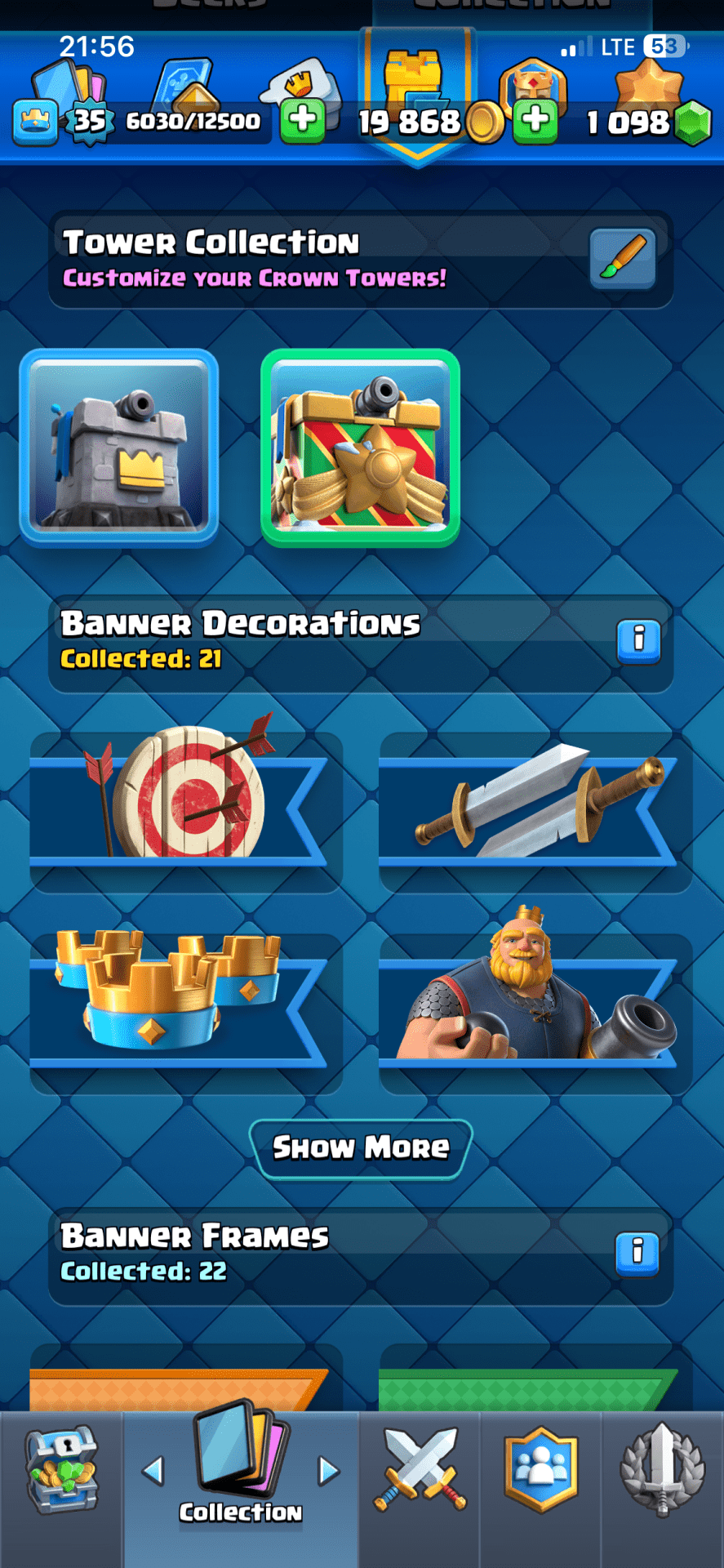Viewport: 724px width, 1568px height.
Task: Open the Events sword-and-laurel tab
Action: [662, 1472]
